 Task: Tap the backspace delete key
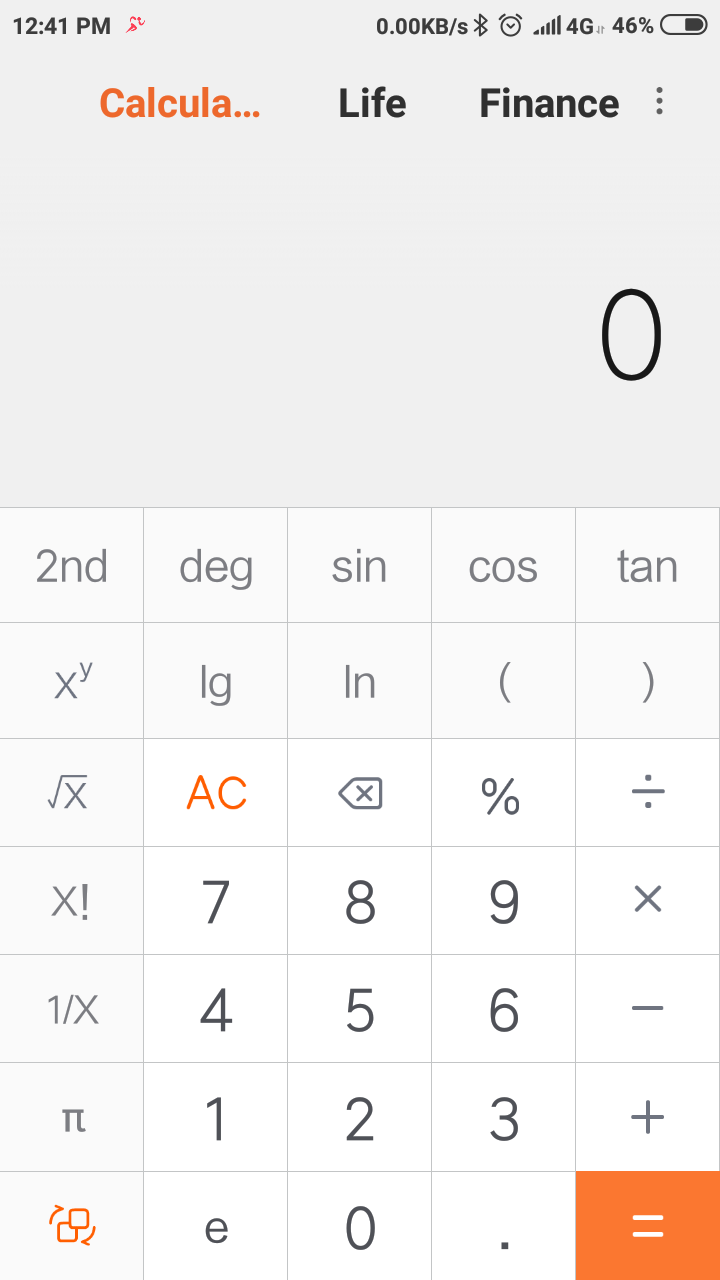coord(360,794)
